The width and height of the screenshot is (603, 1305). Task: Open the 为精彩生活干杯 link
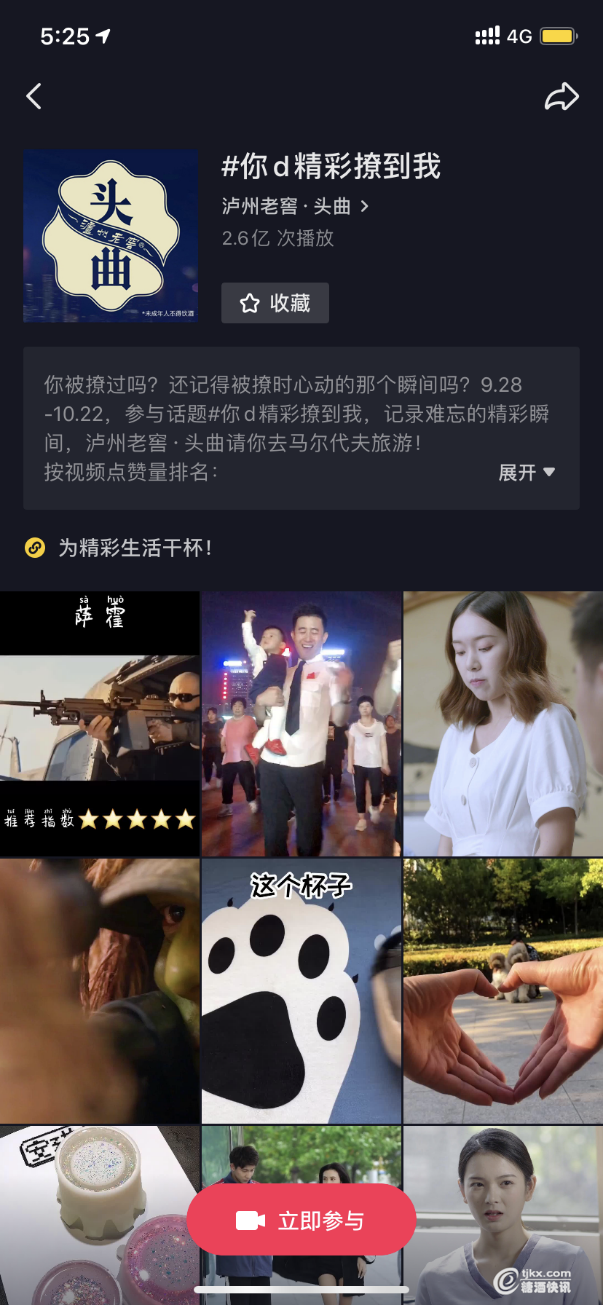134,548
